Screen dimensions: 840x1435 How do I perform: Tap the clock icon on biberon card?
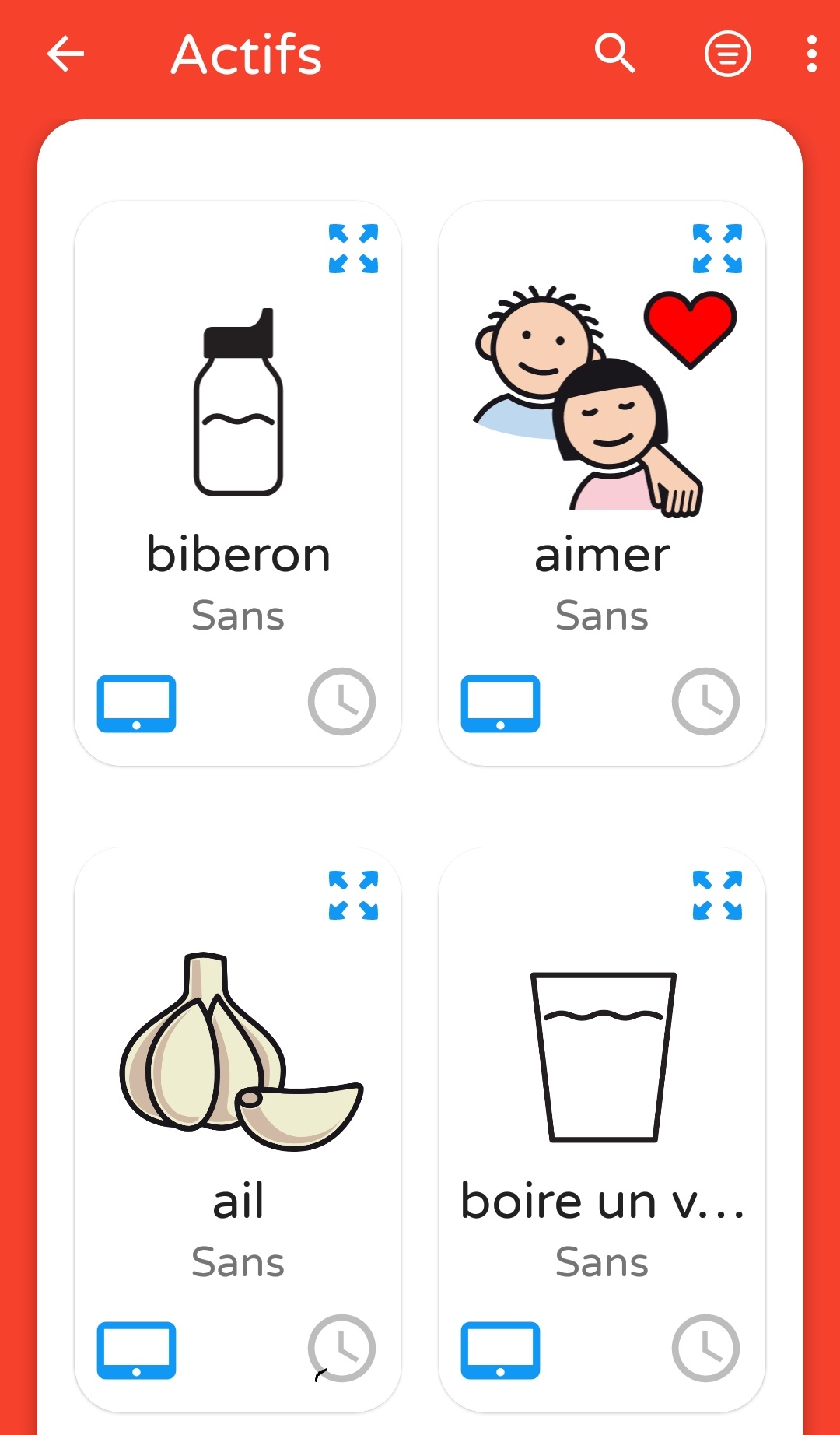pos(341,701)
